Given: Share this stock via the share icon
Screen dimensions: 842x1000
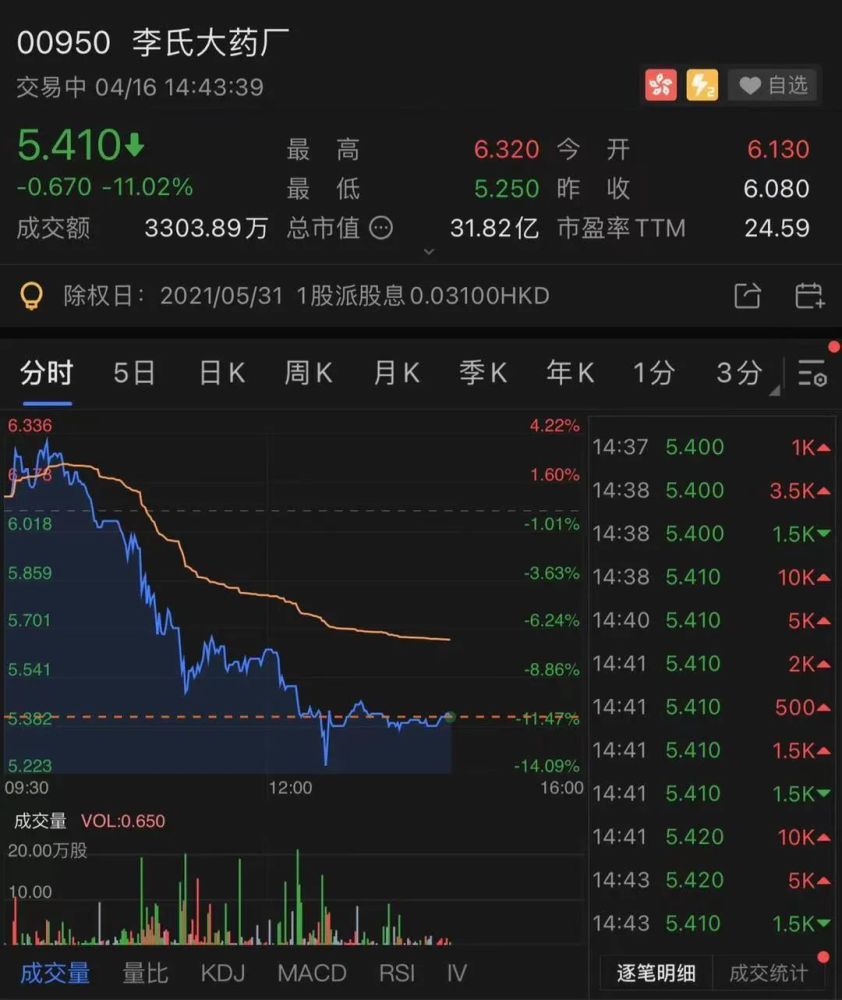Looking at the screenshot, I should click(747, 296).
